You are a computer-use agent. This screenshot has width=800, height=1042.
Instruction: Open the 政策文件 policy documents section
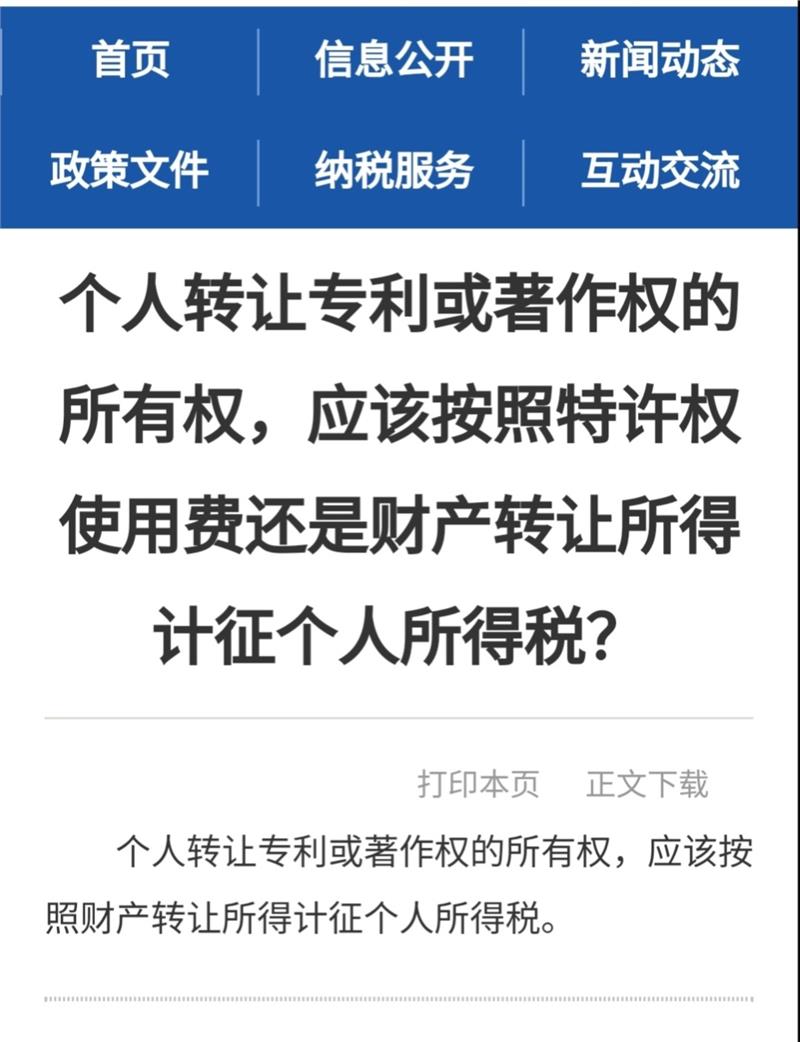[130, 172]
